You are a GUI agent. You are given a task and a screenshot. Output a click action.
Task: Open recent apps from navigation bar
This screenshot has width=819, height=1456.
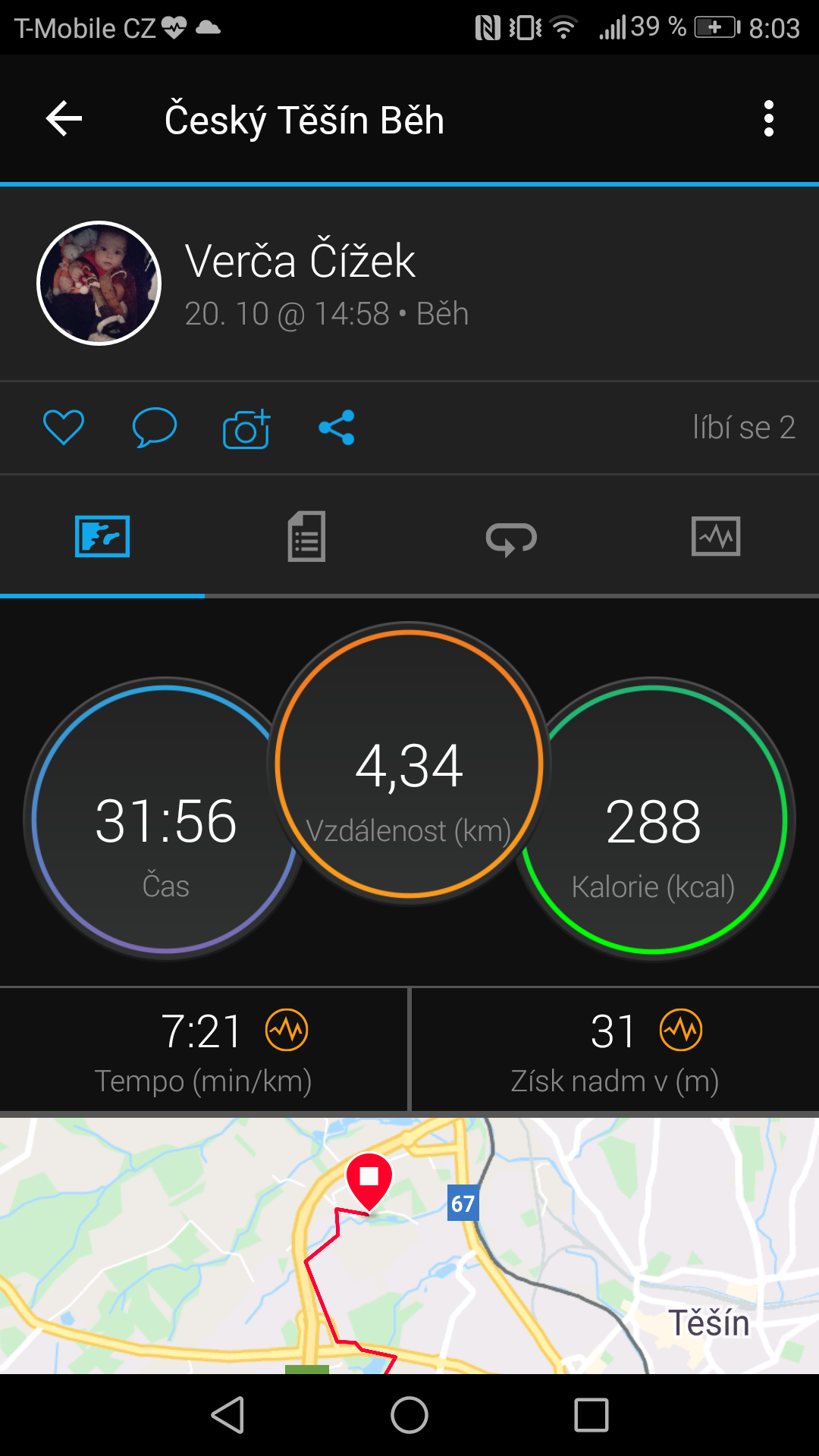point(591,1415)
